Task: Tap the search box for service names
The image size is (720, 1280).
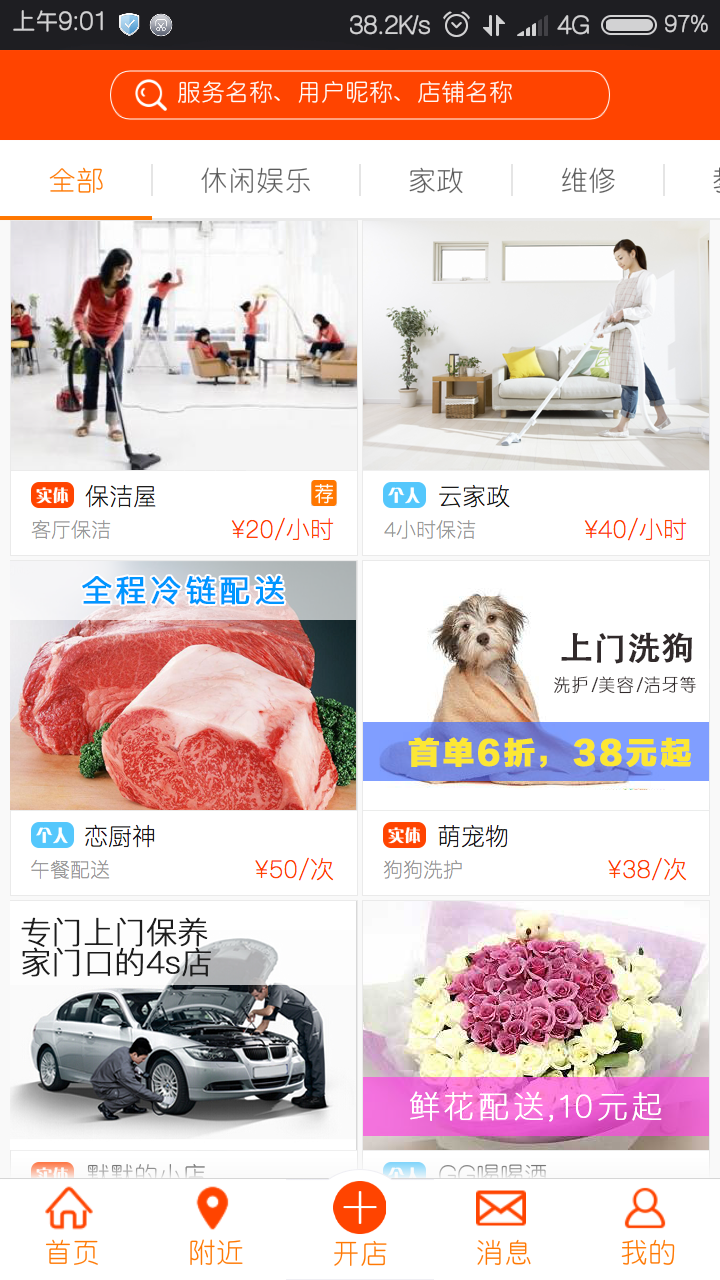Action: pyautogui.click(x=360, y=94)
